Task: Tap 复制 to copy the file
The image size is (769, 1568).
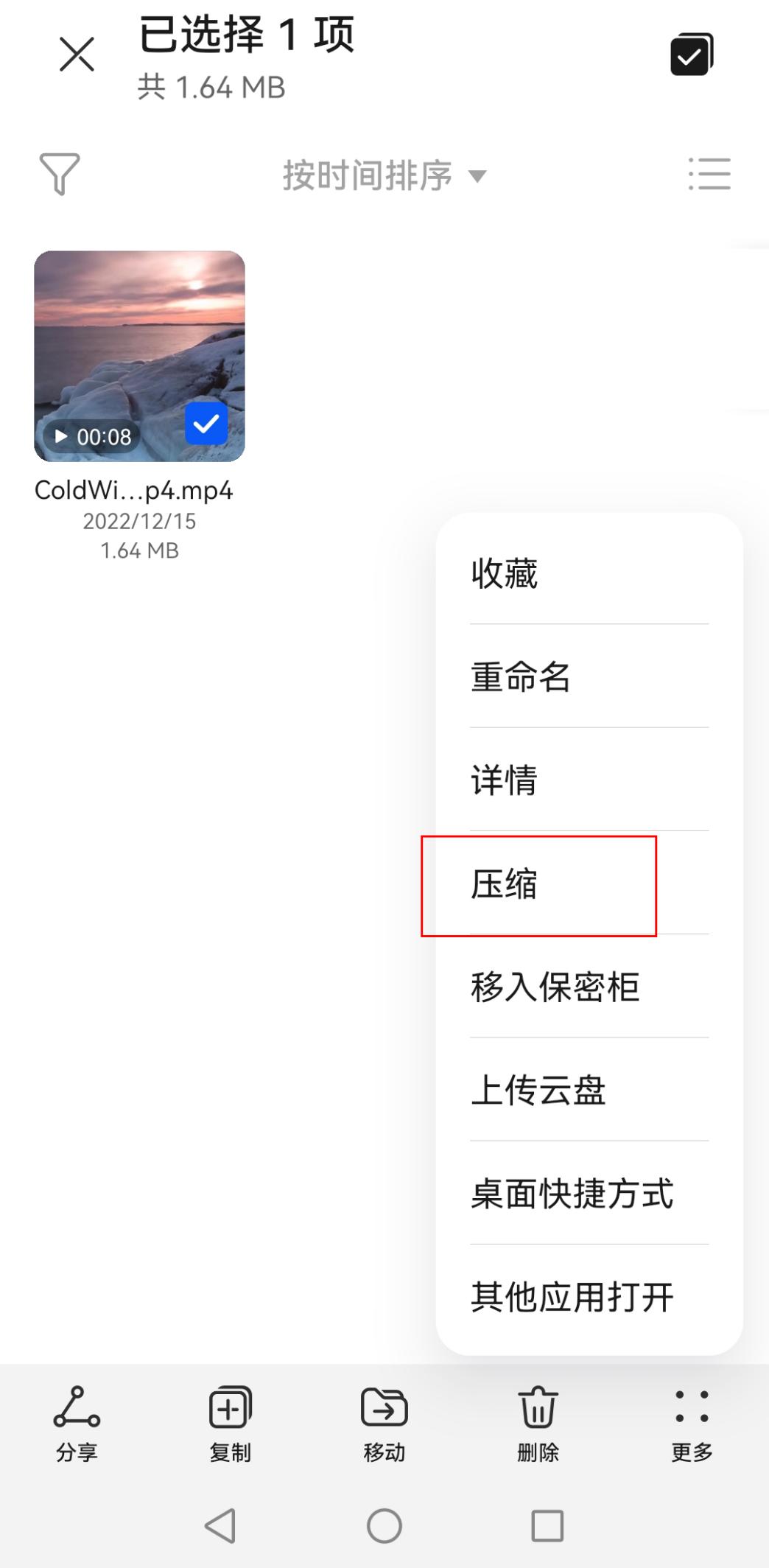Action: [x=231, y=1424]
